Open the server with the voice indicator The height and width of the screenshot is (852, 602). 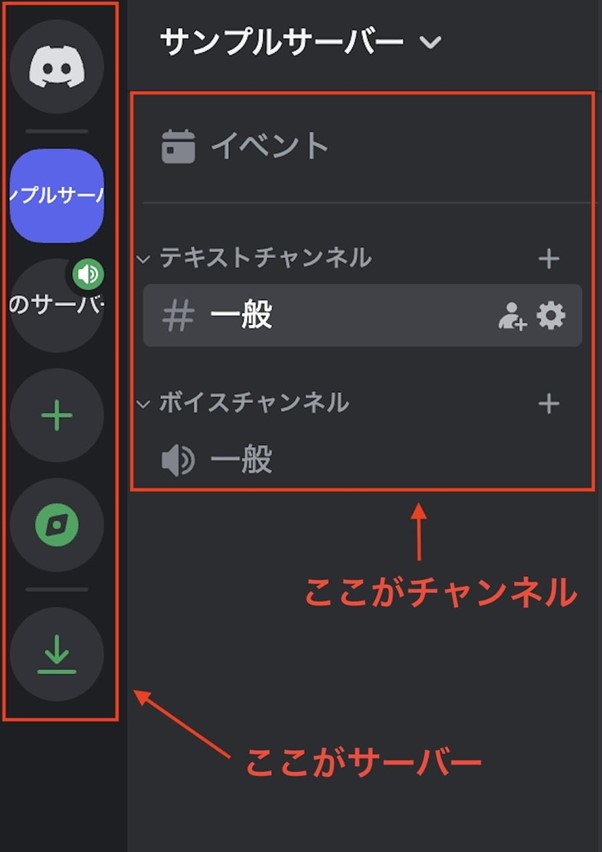coord(56,306)
